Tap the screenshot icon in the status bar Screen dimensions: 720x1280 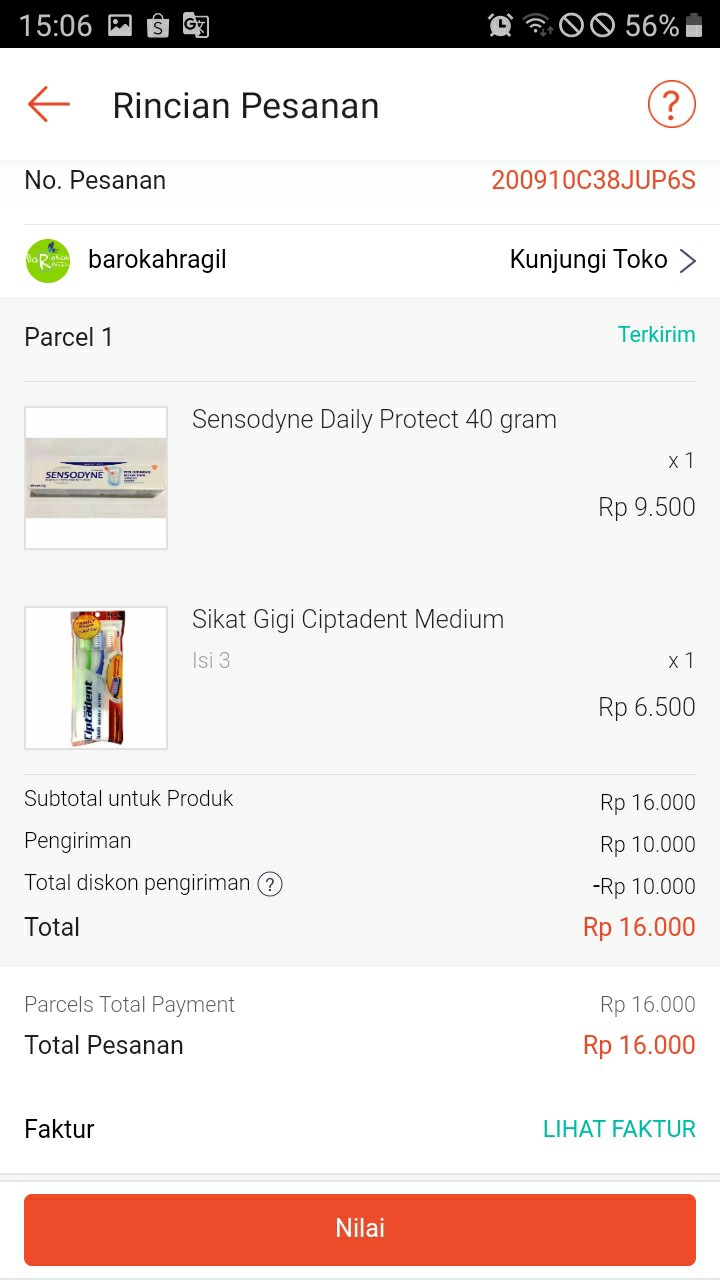click(122, 25)
